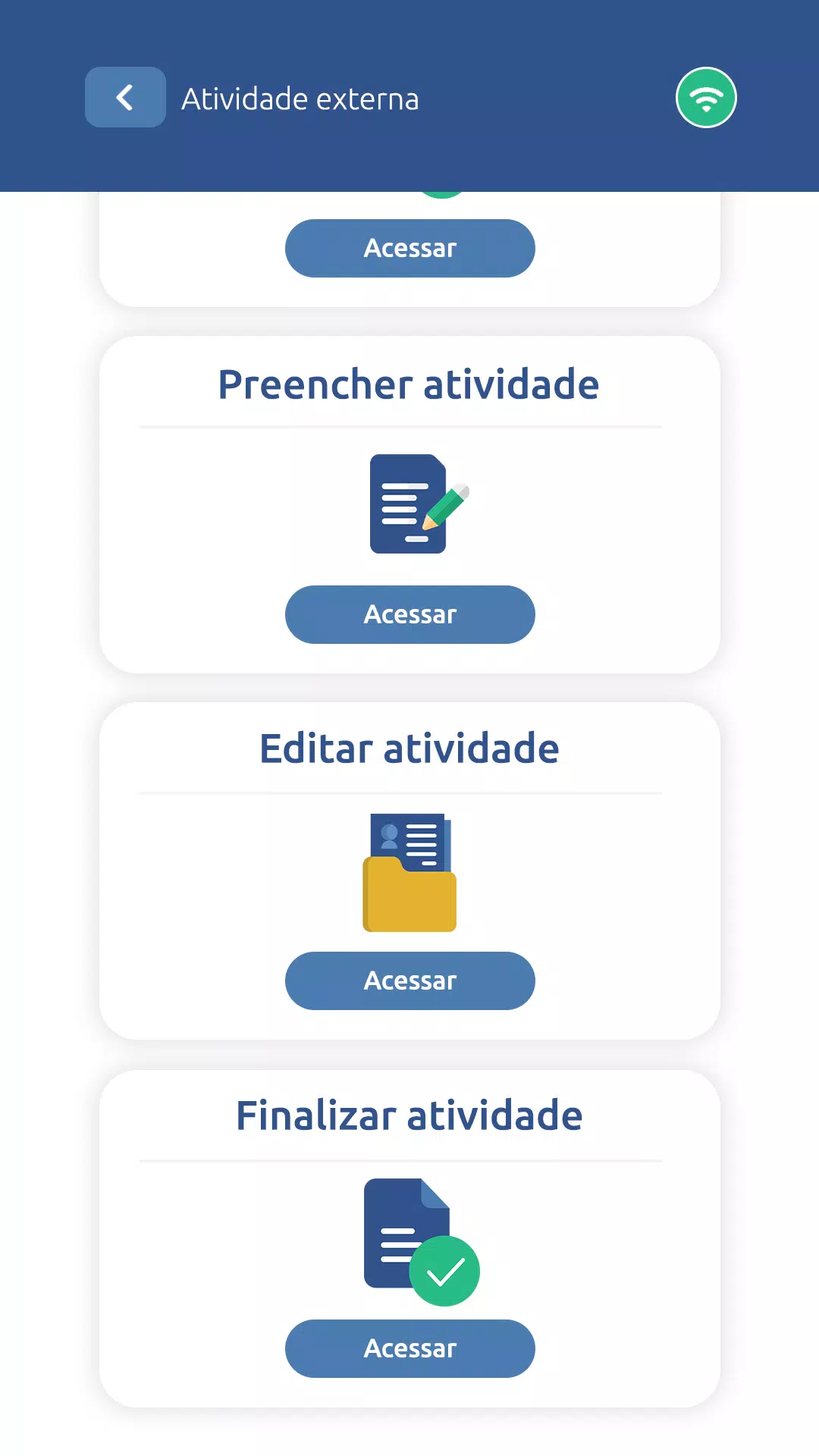
Task: Tap the green Wi-Fi connection icon
Action: pos(706,98)
